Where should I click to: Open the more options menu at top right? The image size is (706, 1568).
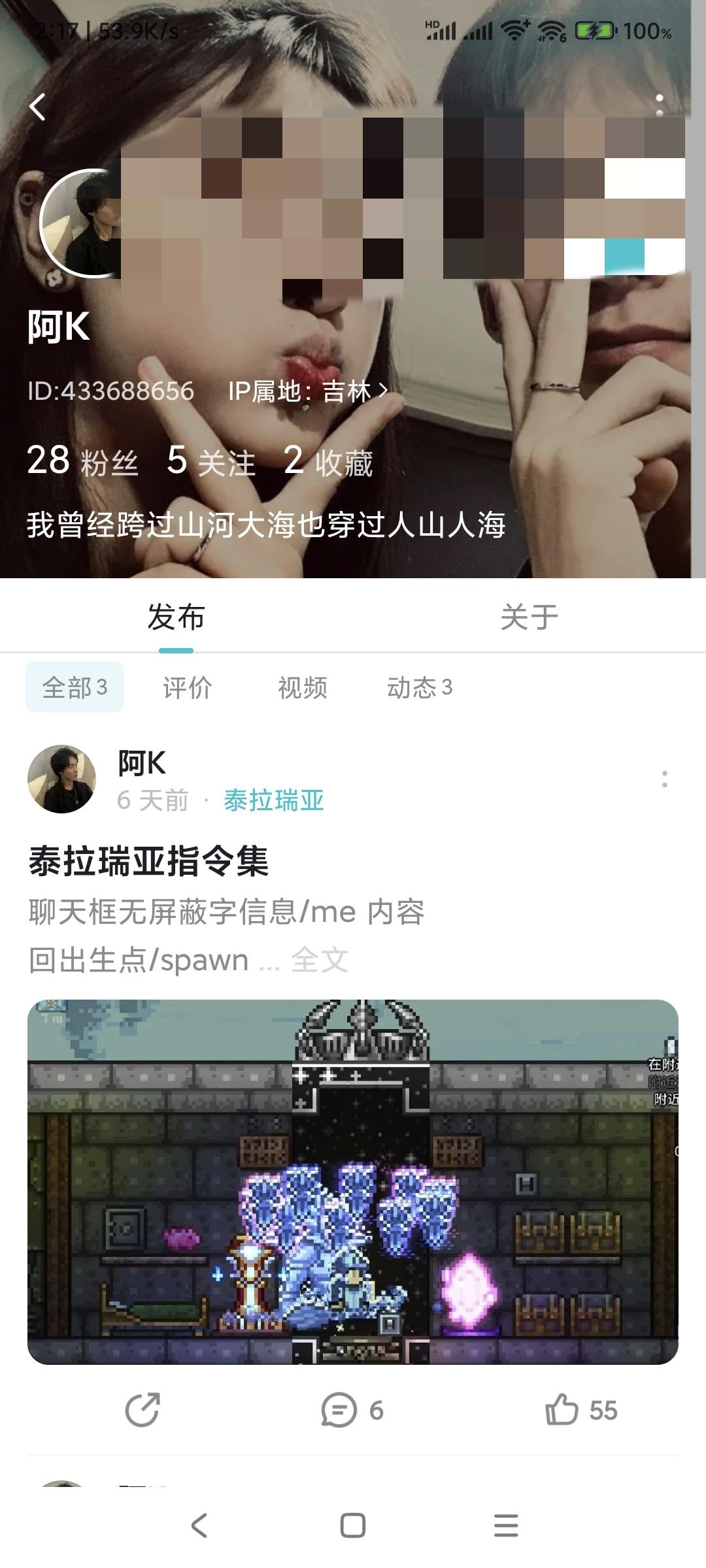click(x=660, y=105)
